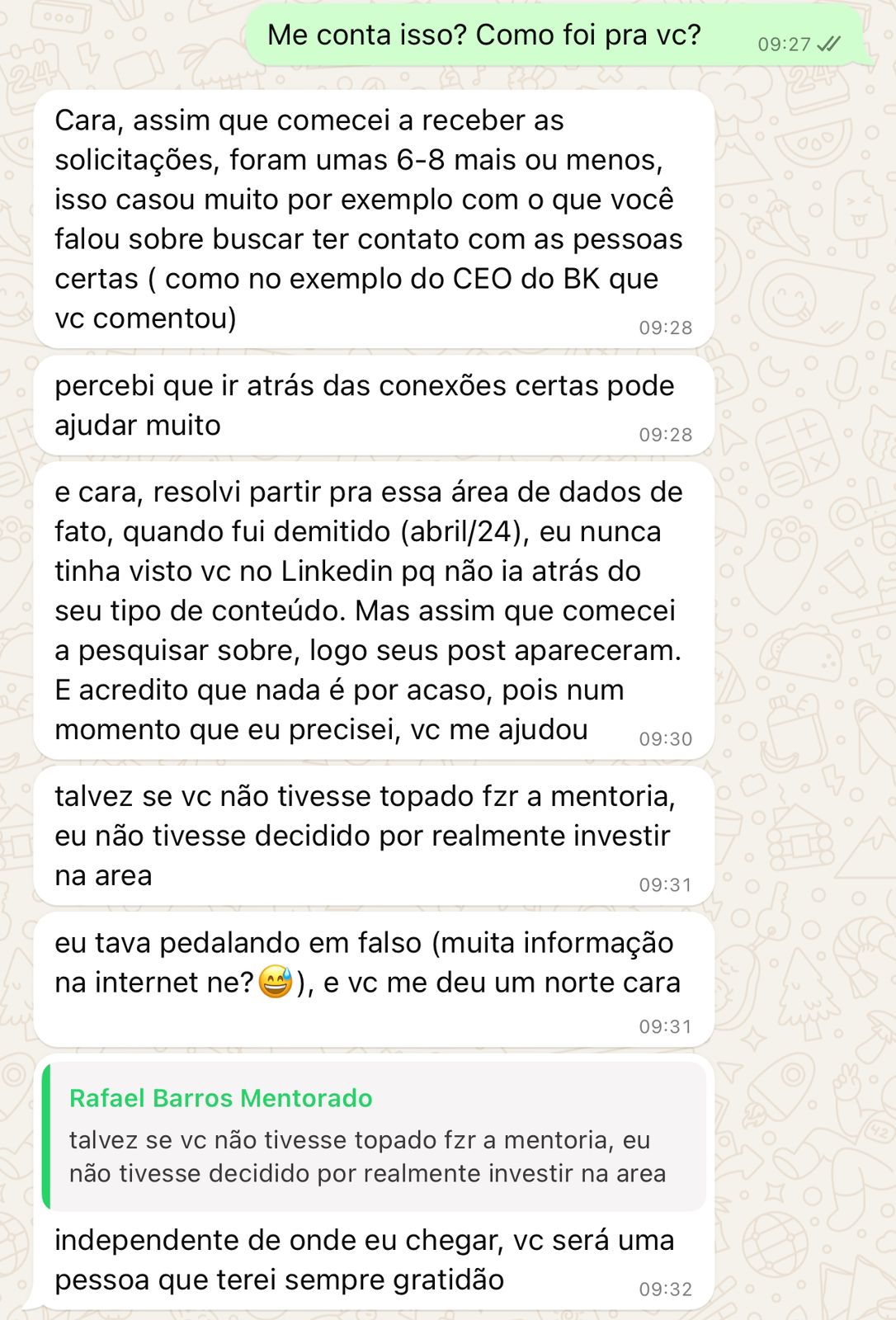Viewport: 896px width, 1320px height.
Task: Select the gratitude message at the bottom
Action: coord(363,1254)
